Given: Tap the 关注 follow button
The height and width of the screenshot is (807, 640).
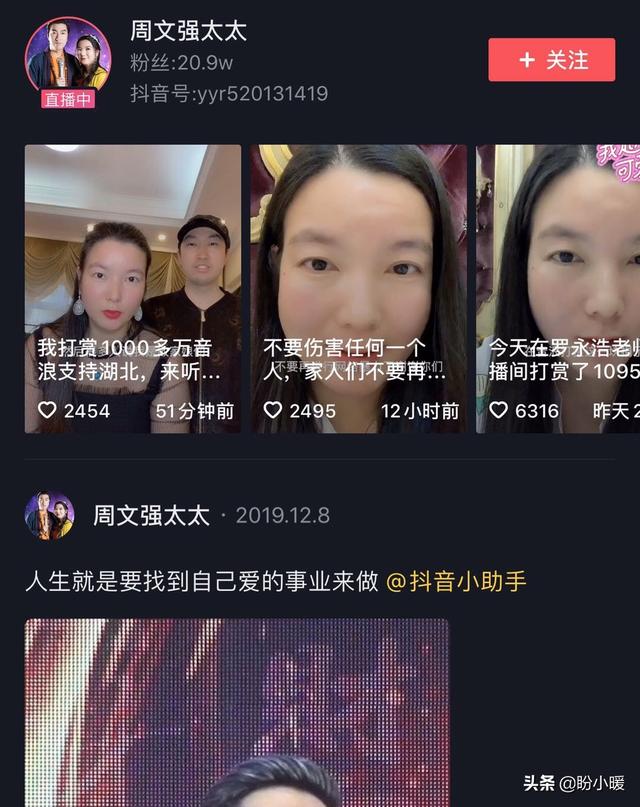Looking at the screenshot, I should [x=551, y=60].
